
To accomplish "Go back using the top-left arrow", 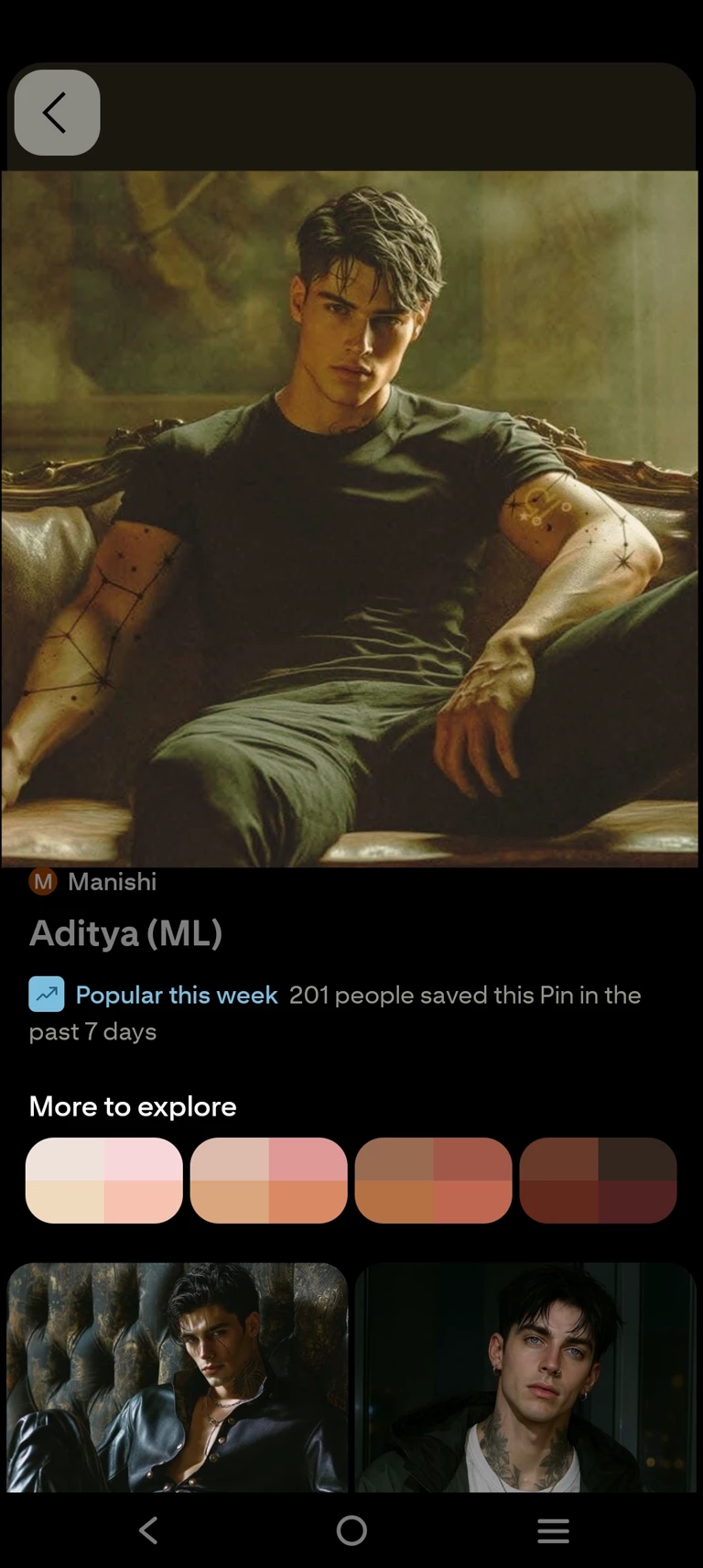I will click(x=57, y=113).
